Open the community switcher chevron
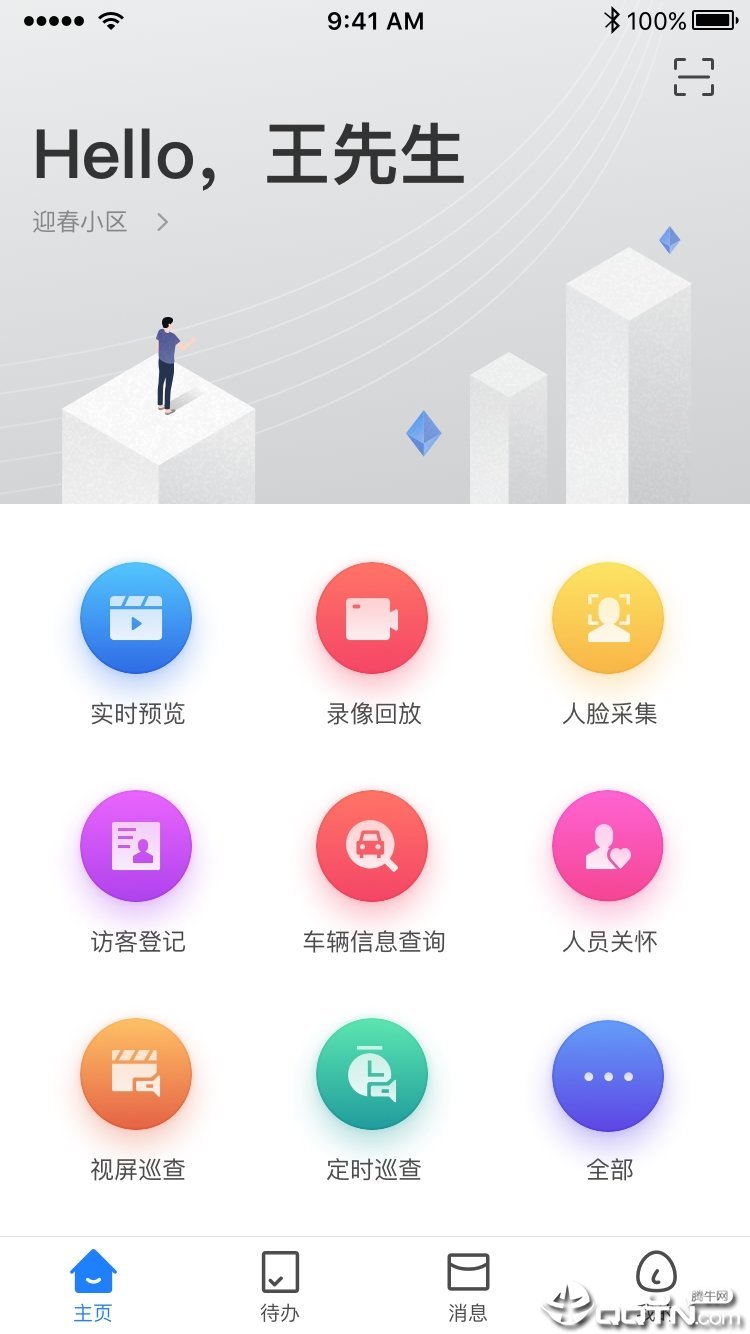Image resolution: width=750 pixels, height=1334 pixels. coord(162,222)
